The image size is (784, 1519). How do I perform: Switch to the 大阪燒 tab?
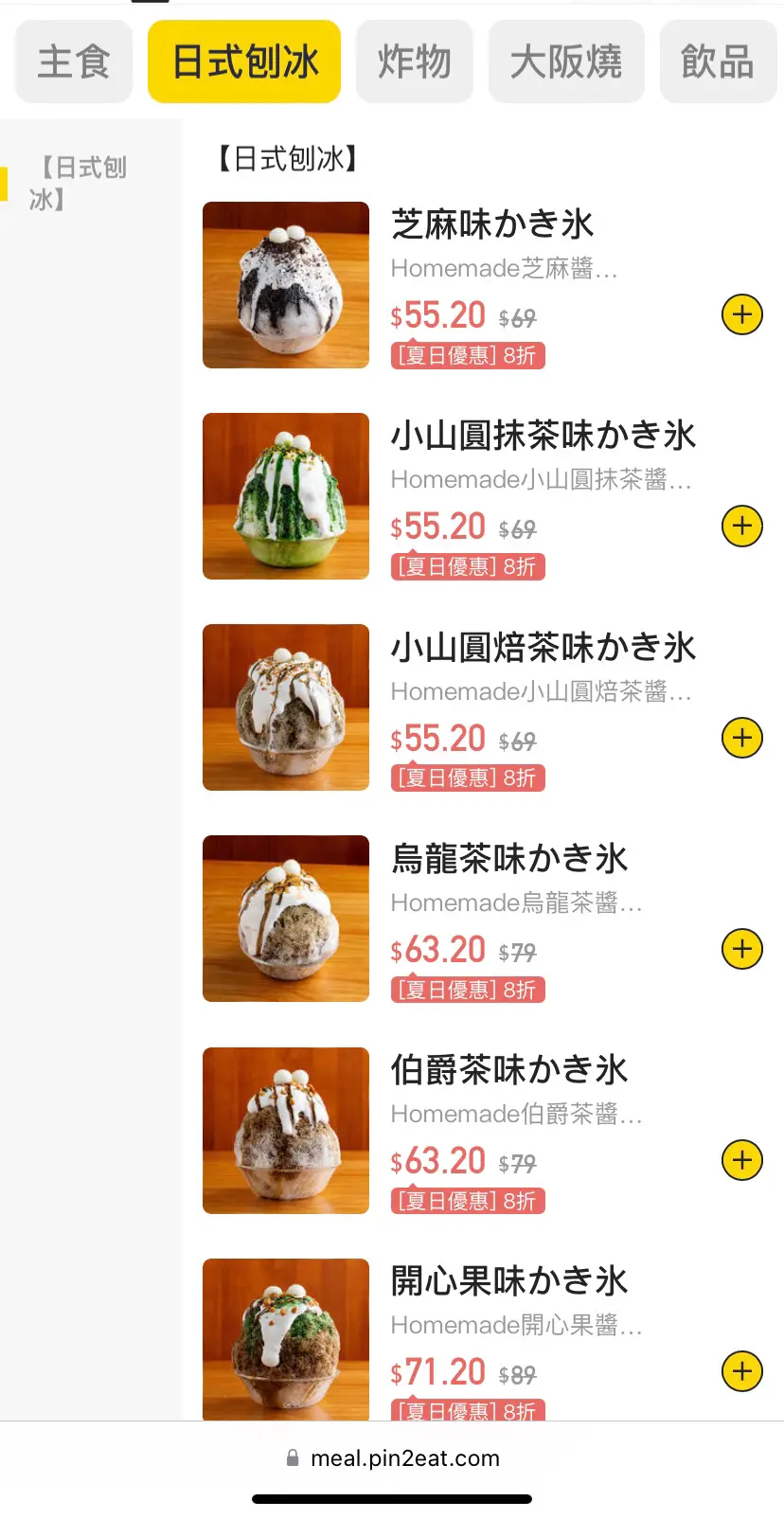566,63
